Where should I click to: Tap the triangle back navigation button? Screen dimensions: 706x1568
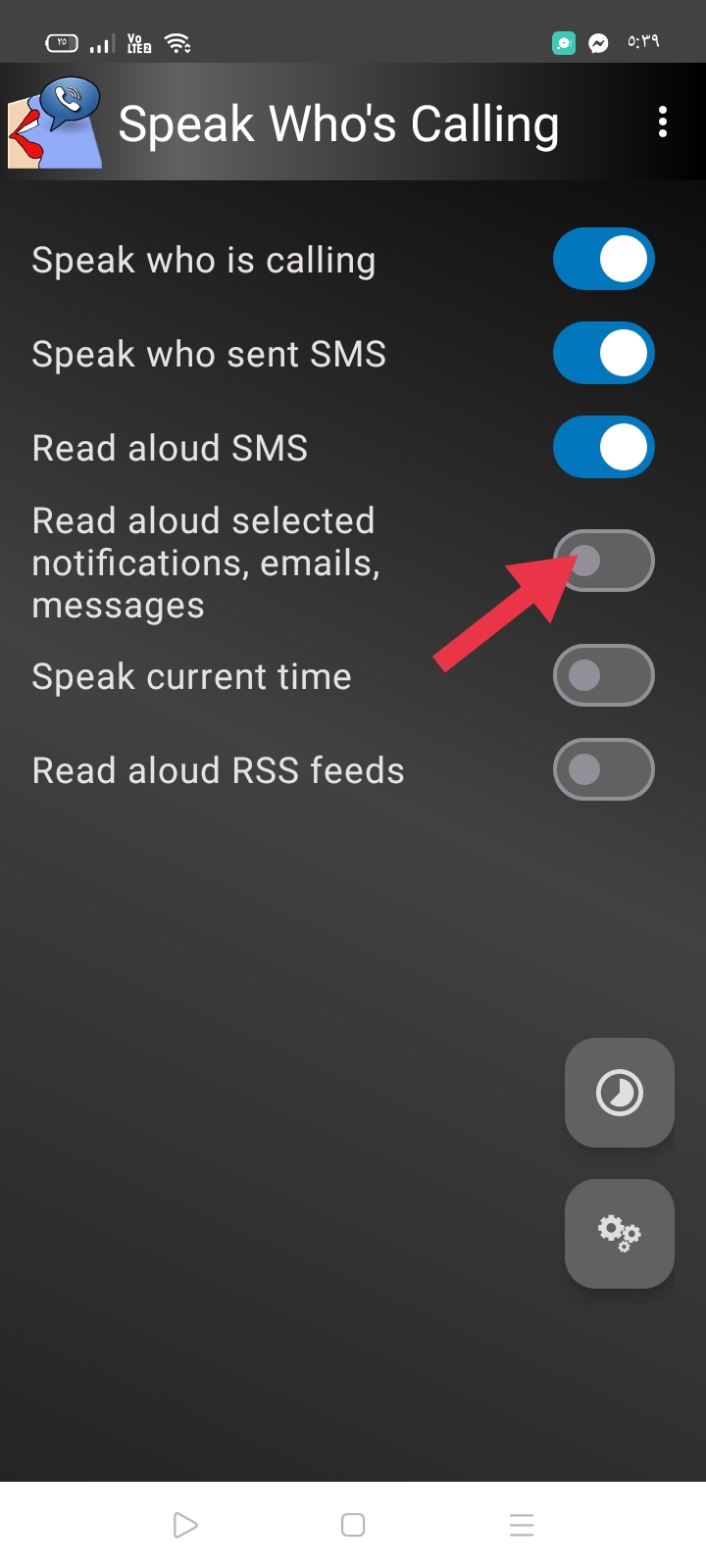[184, 1525]
